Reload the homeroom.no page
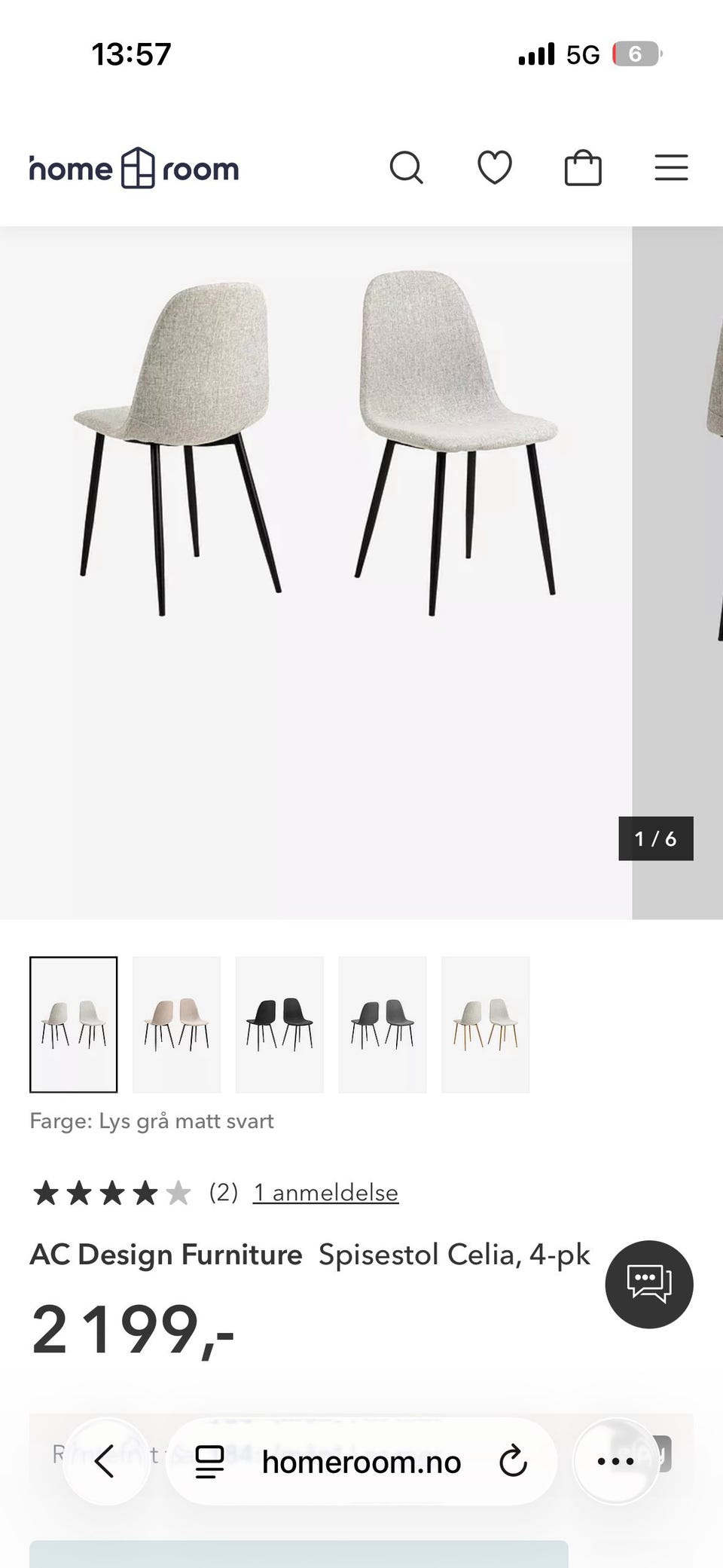The width and height of the screenshot is (723, 1568). (513, 1462)
